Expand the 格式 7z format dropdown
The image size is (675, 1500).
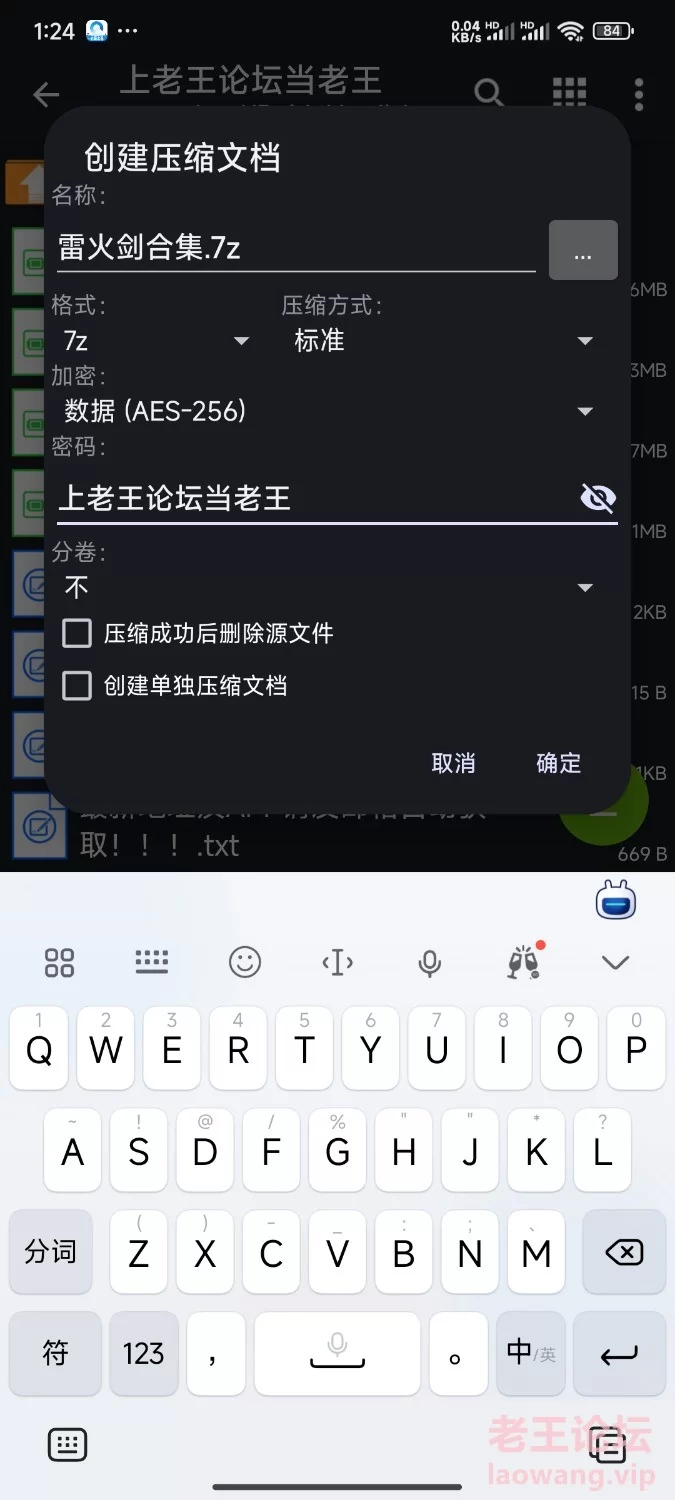click(155, 342)
